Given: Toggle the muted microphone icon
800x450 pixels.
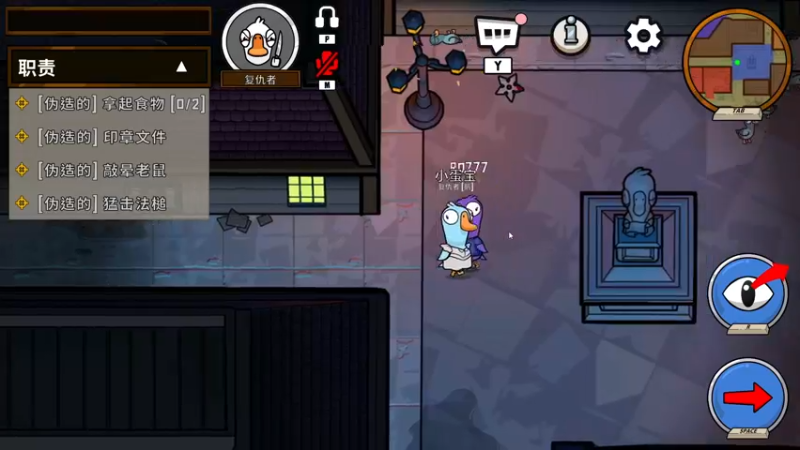Looking at the screenshot, I should pyautogui.click(x=326, y=64).
